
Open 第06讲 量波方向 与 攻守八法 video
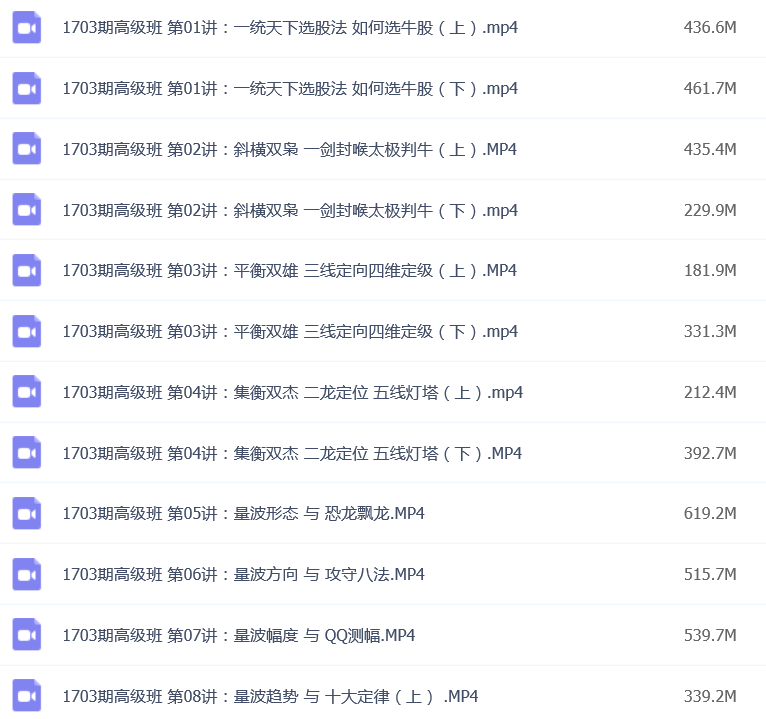click(x=243, y=575)
